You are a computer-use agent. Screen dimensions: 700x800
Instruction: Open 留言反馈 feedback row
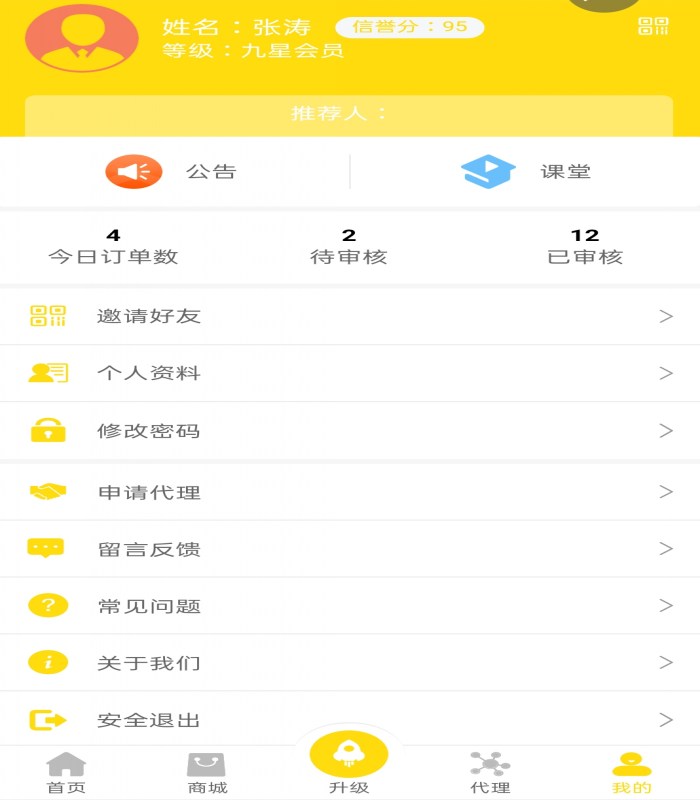[350, 549]
